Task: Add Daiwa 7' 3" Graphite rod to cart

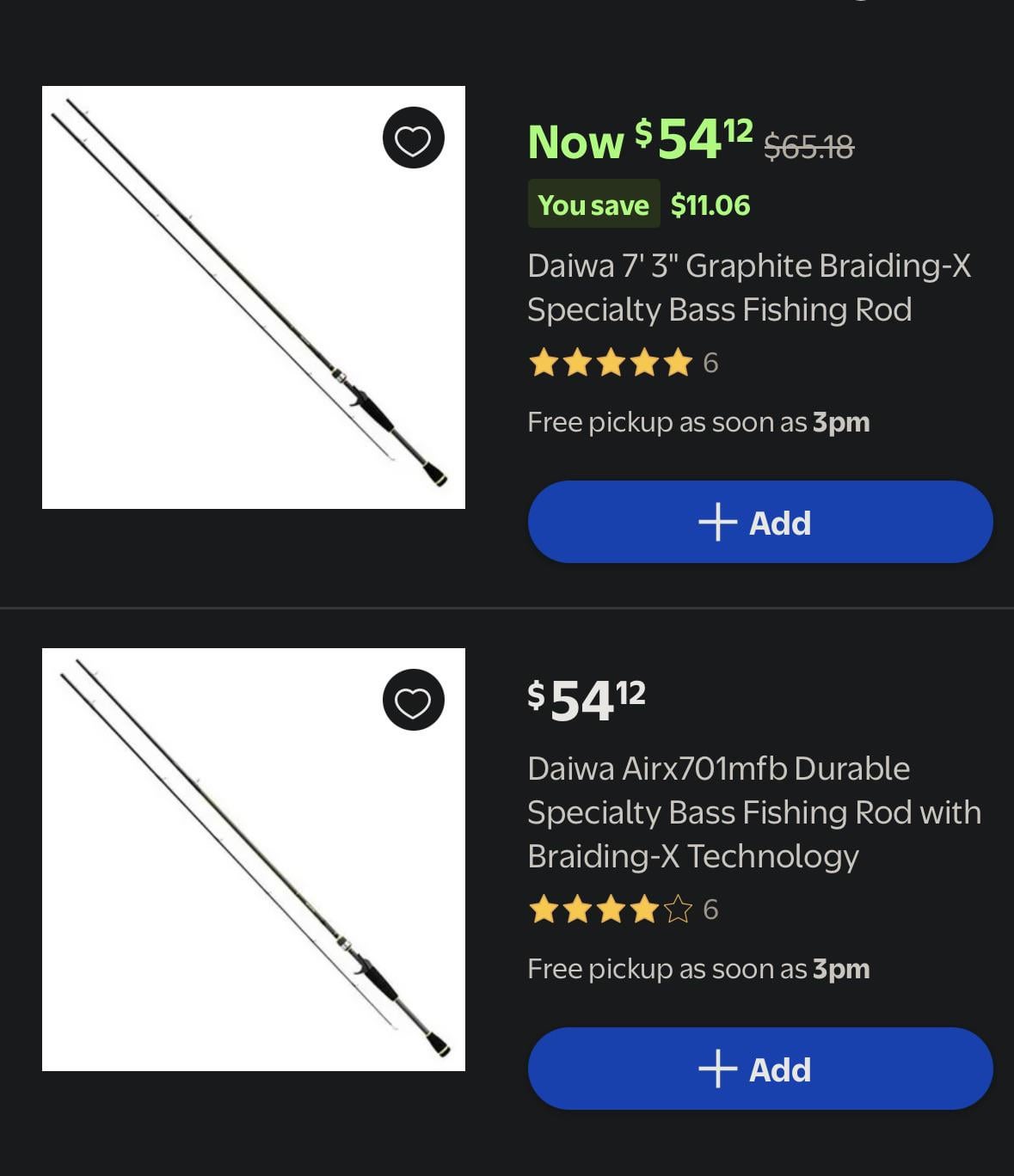Action: 759,522
